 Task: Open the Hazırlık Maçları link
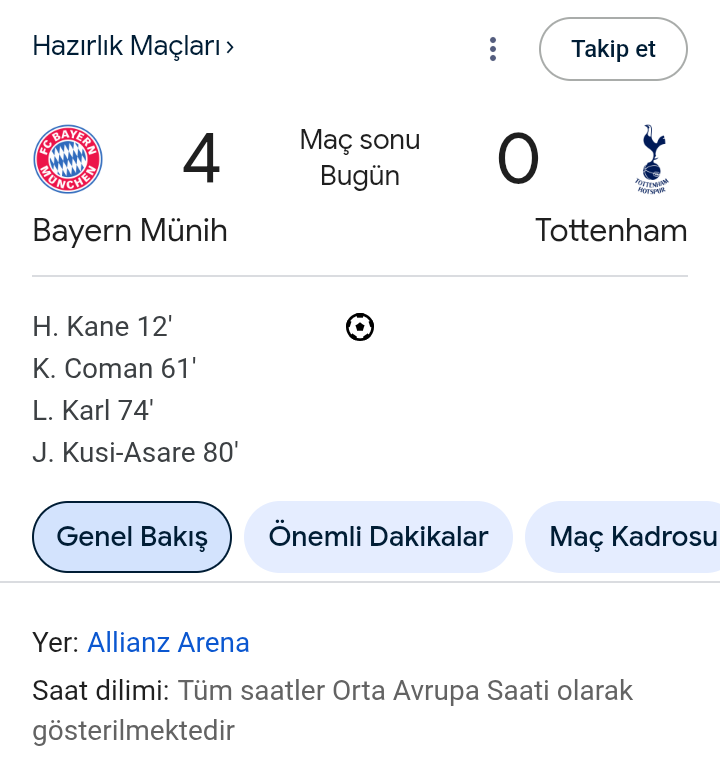tap(133, 46)
